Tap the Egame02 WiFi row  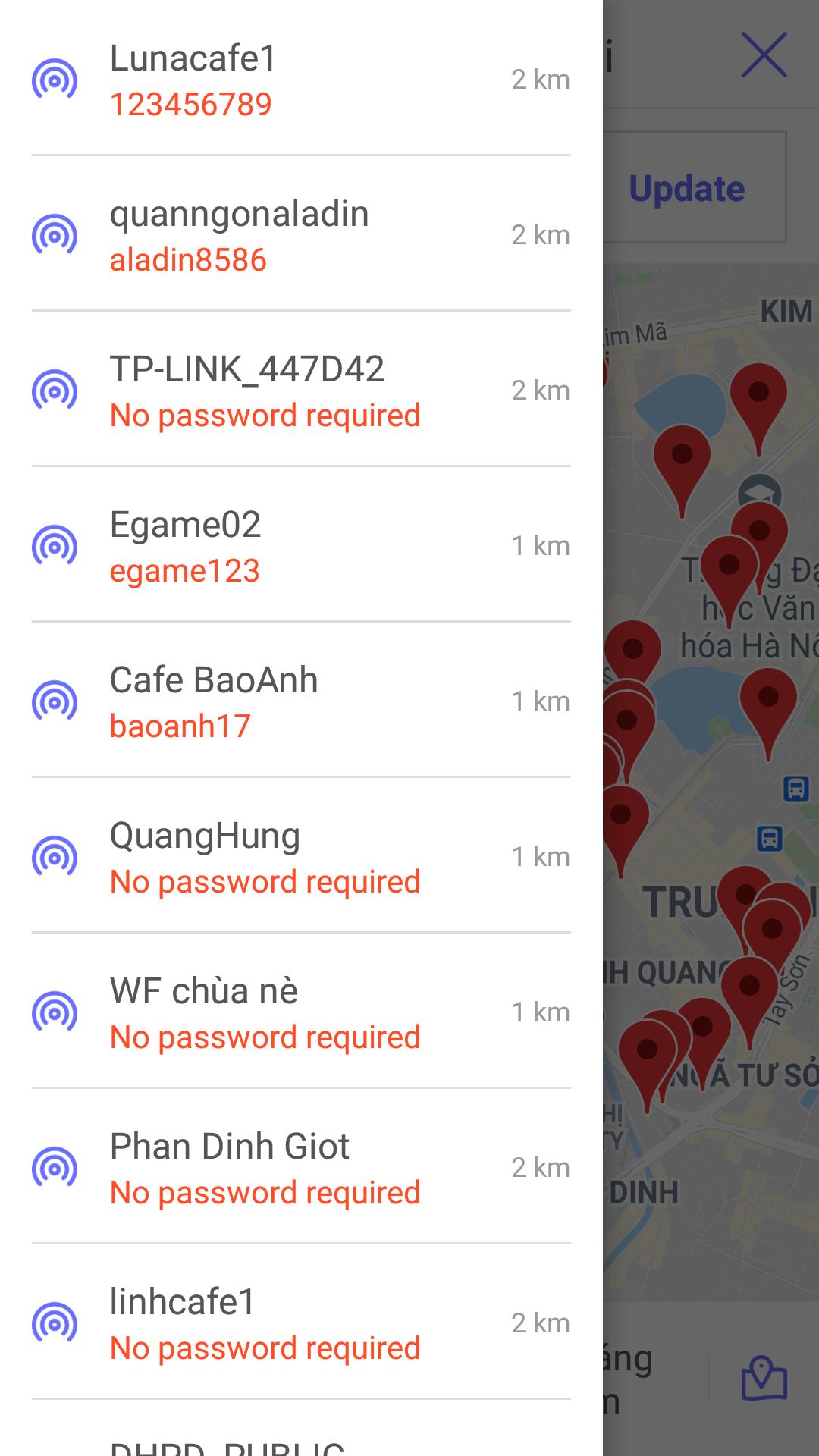click(300, 546)
